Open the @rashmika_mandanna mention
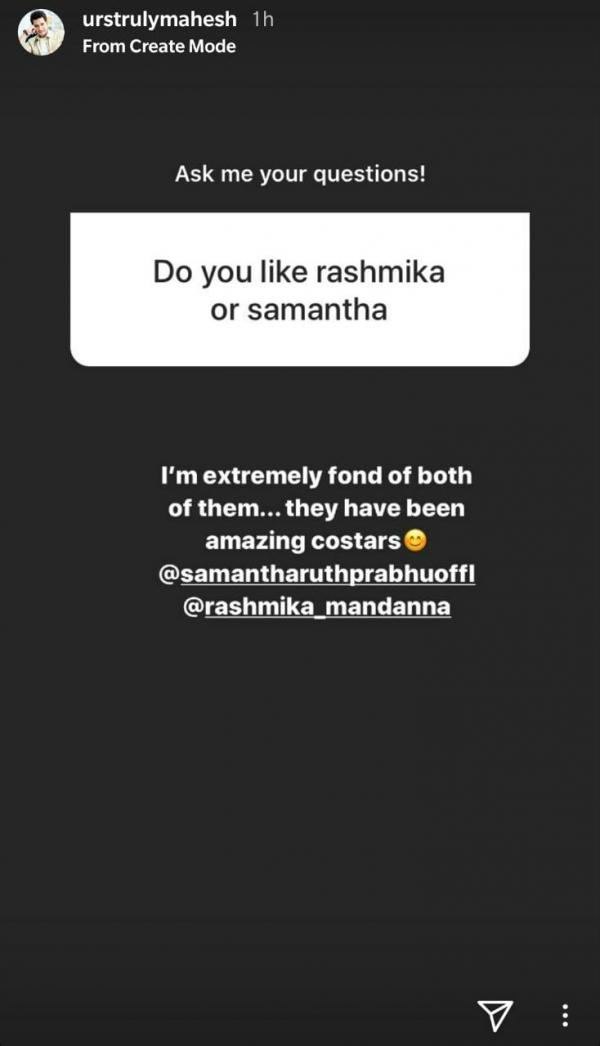 (317, 607)
